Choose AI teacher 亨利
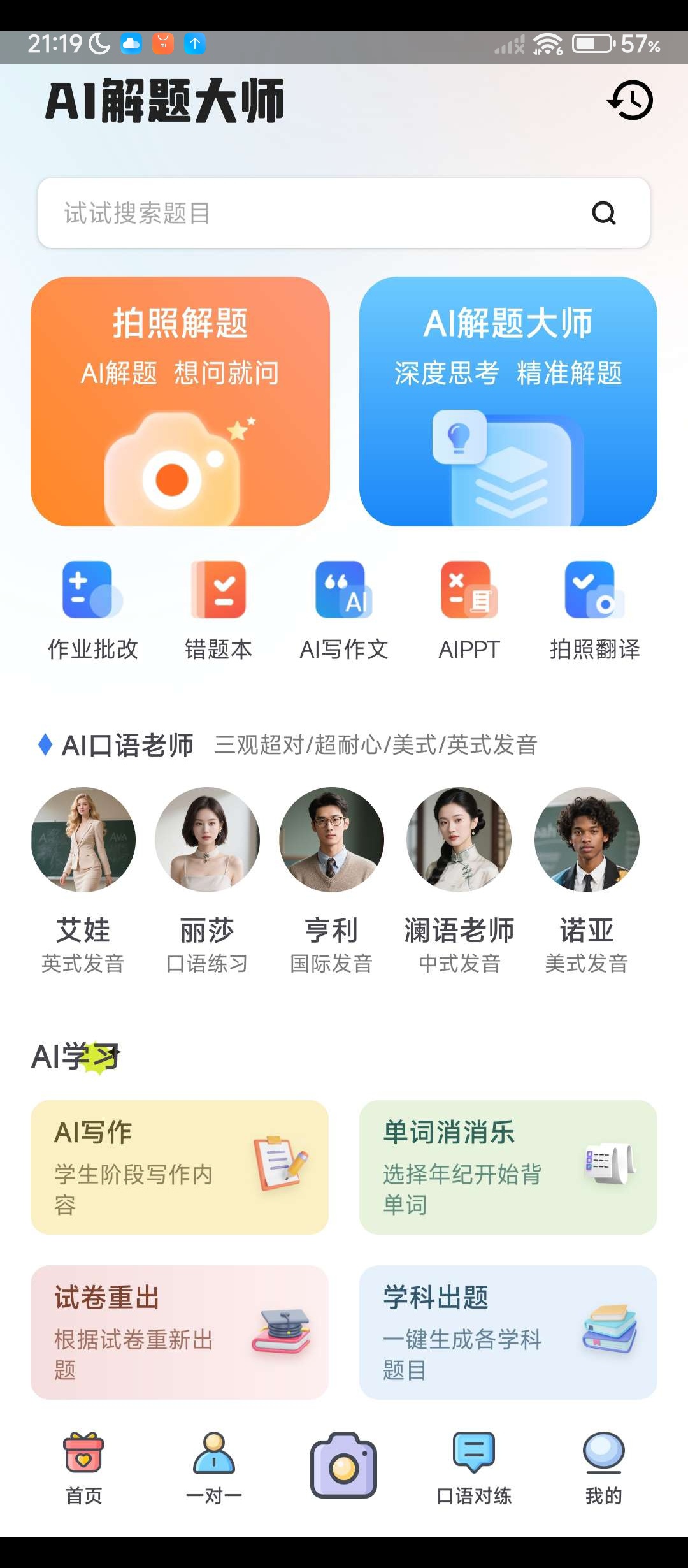The image size is (688, 1568). pyautogui.click(x=331, y=840)
